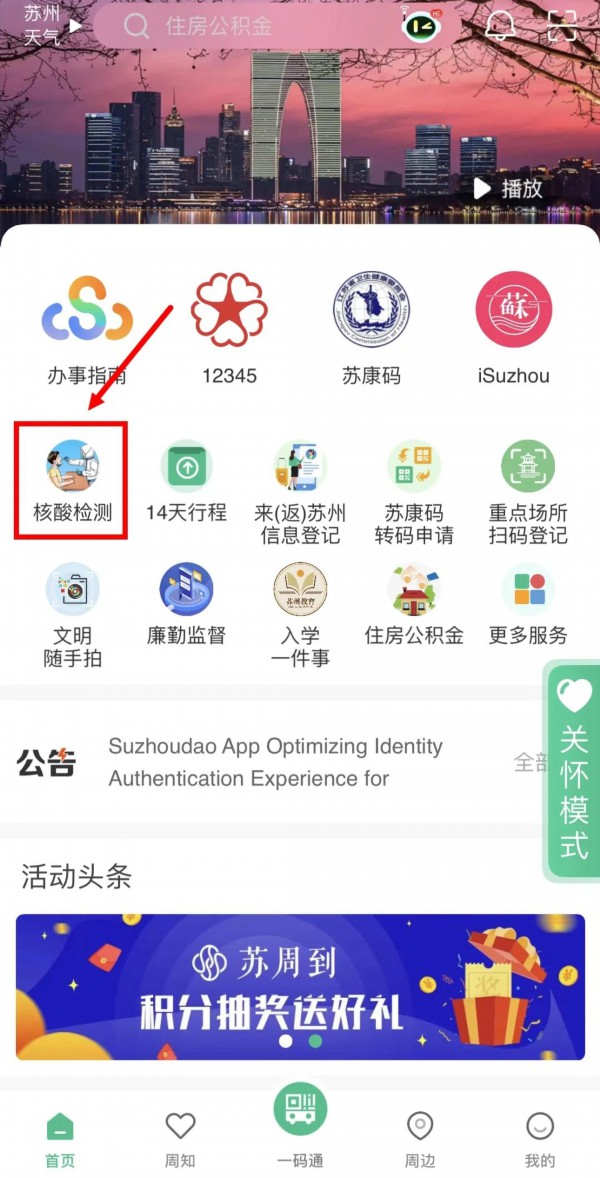Screen dimensions: 600x1178
Task: View 14天行程 travel record
Action: (x=186, y=482)
